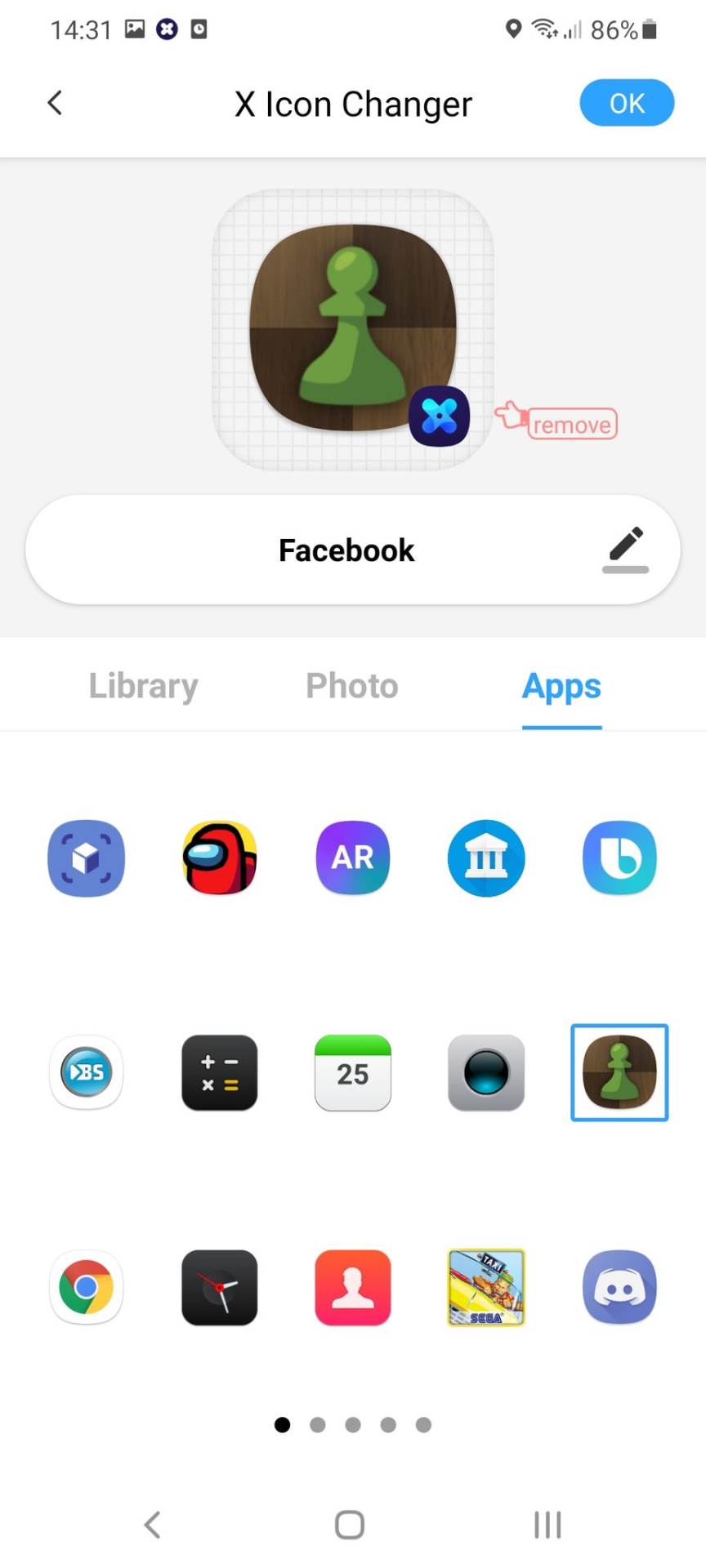Choose the BS player app icon
Viewport: 706px width, 1568px height.
(x=86, y=1072)
